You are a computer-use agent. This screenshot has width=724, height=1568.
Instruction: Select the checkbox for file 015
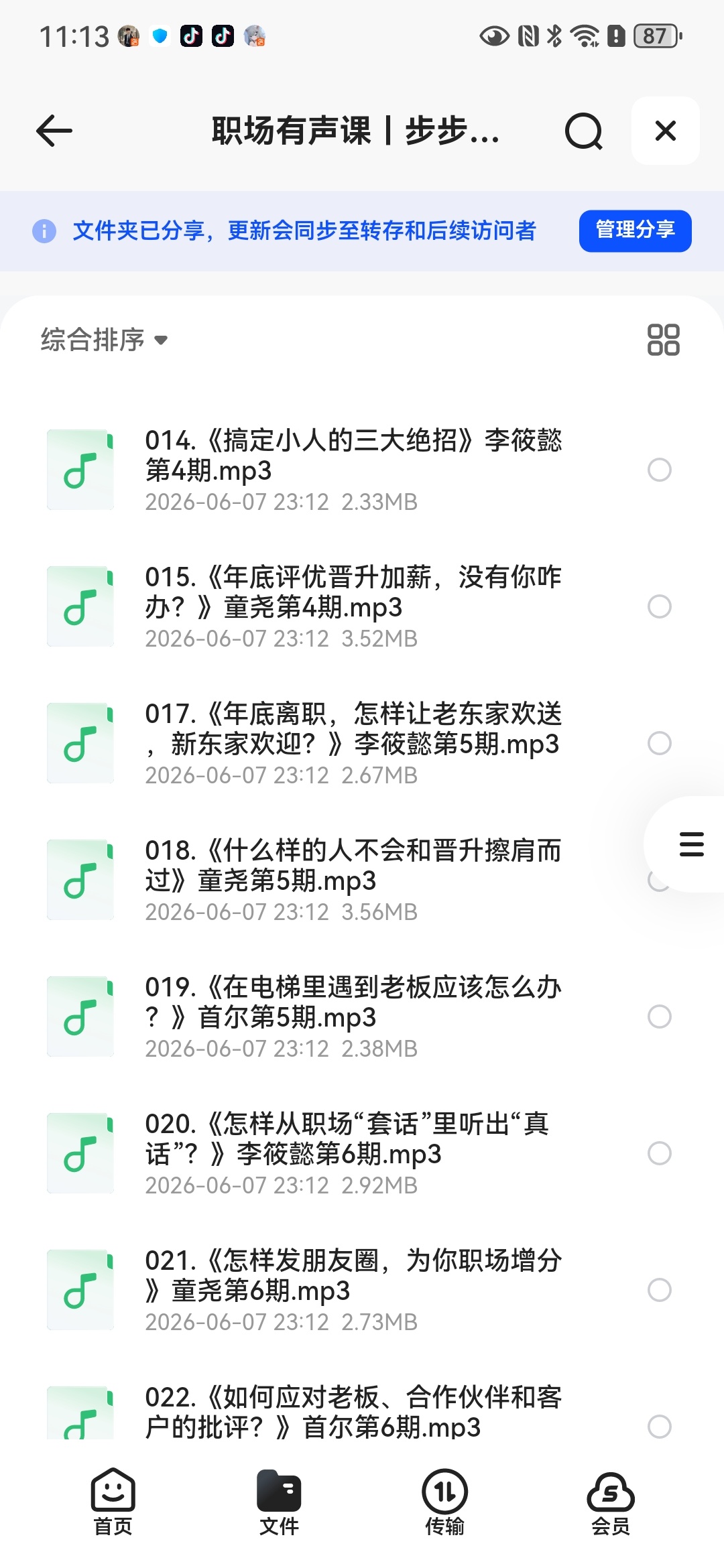pyautogui.click(x=660, y=606)
